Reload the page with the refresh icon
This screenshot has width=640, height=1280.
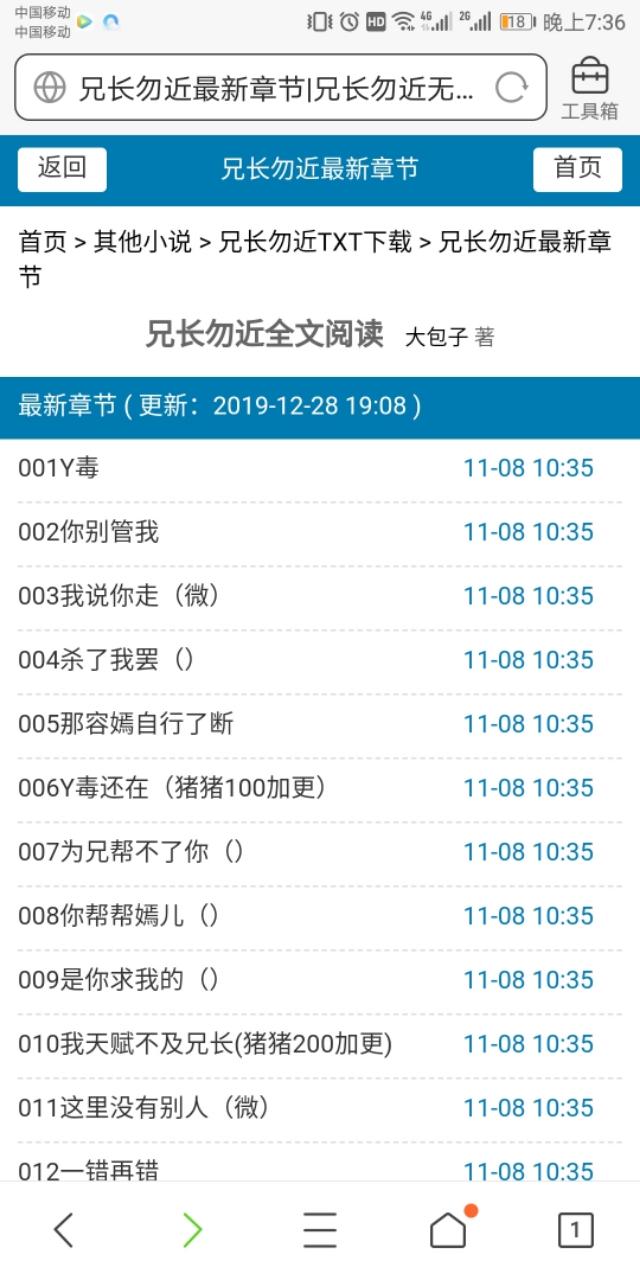click(511, 89)
